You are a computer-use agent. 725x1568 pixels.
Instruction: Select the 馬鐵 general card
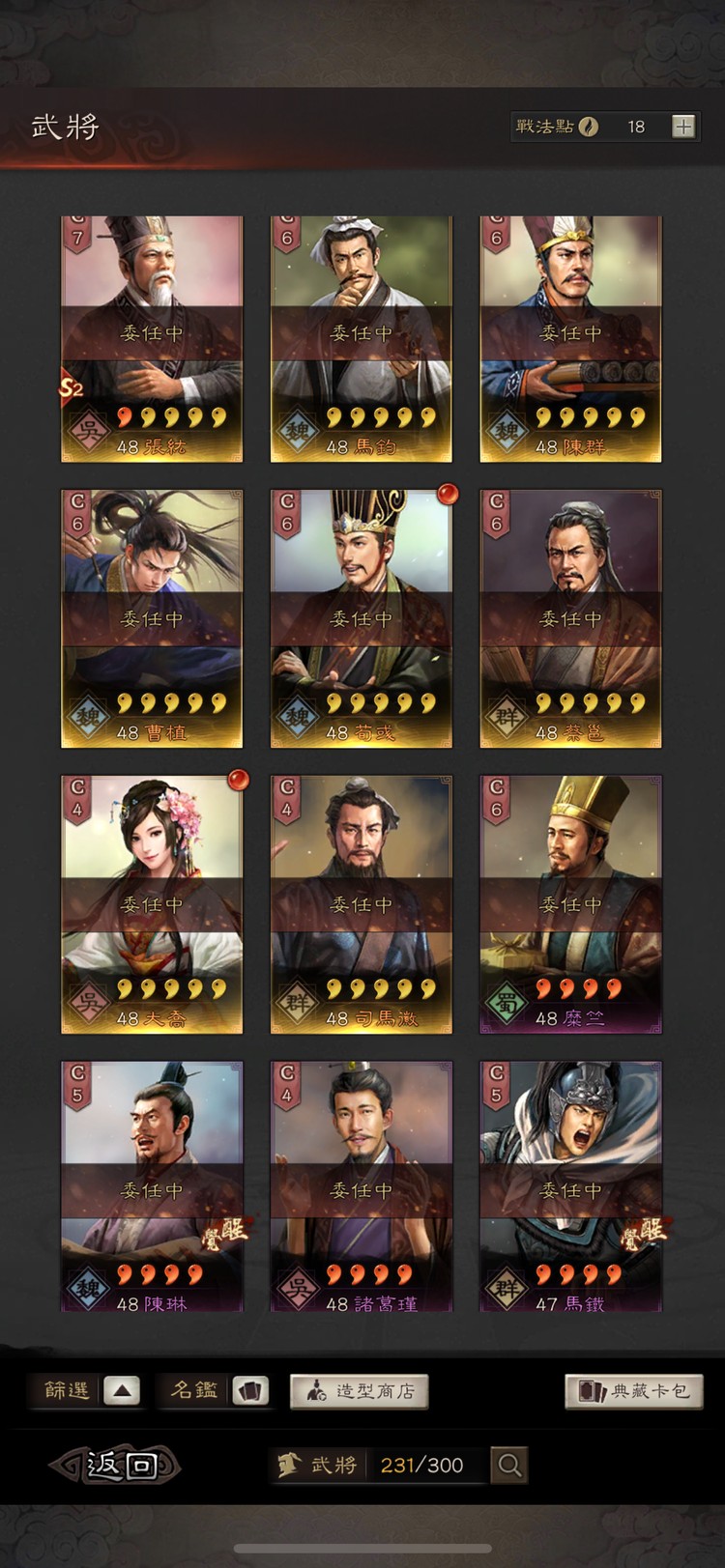pyautogui.click(x=570, y=1186)
